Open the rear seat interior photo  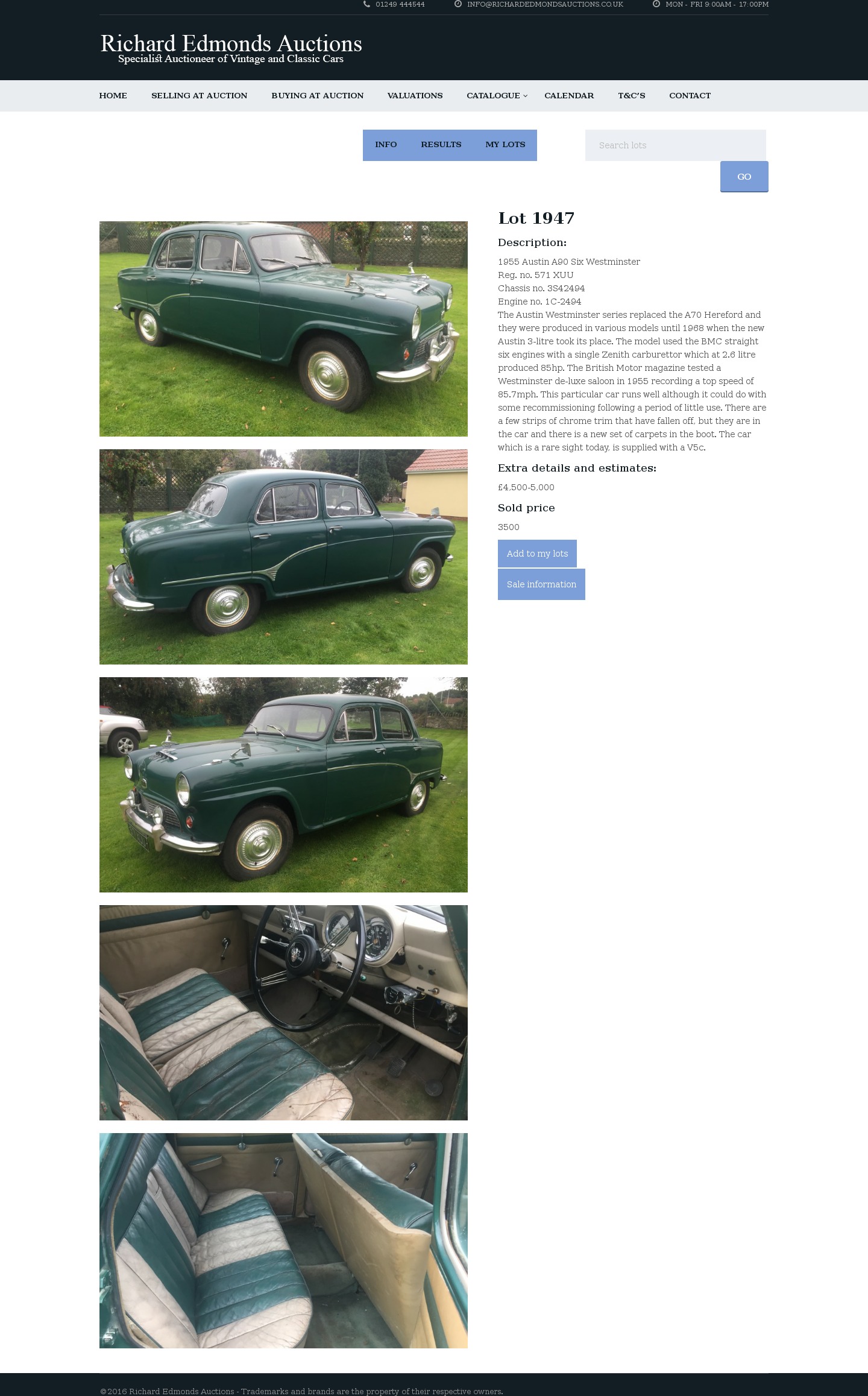tap(283, 1240)
